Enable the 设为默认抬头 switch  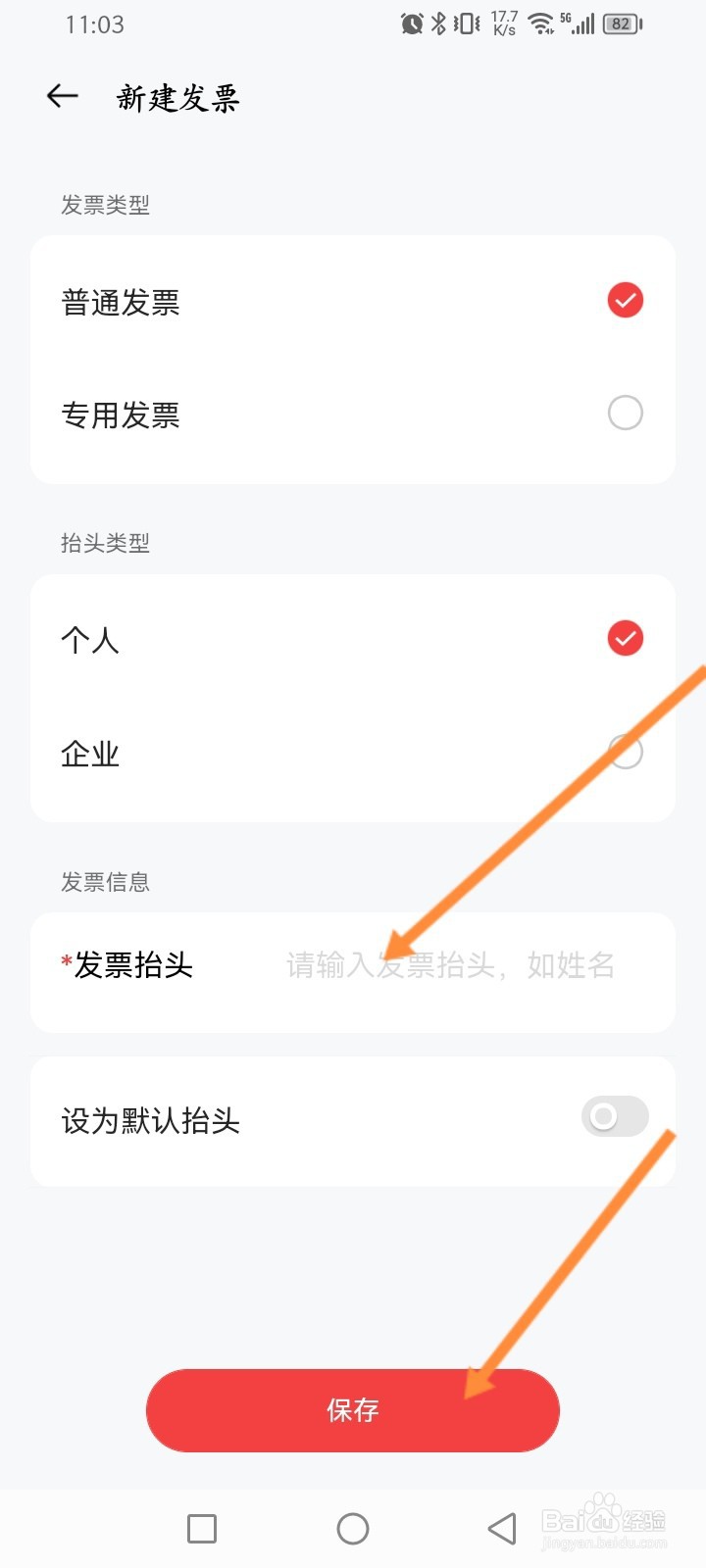coord(614,1116)
